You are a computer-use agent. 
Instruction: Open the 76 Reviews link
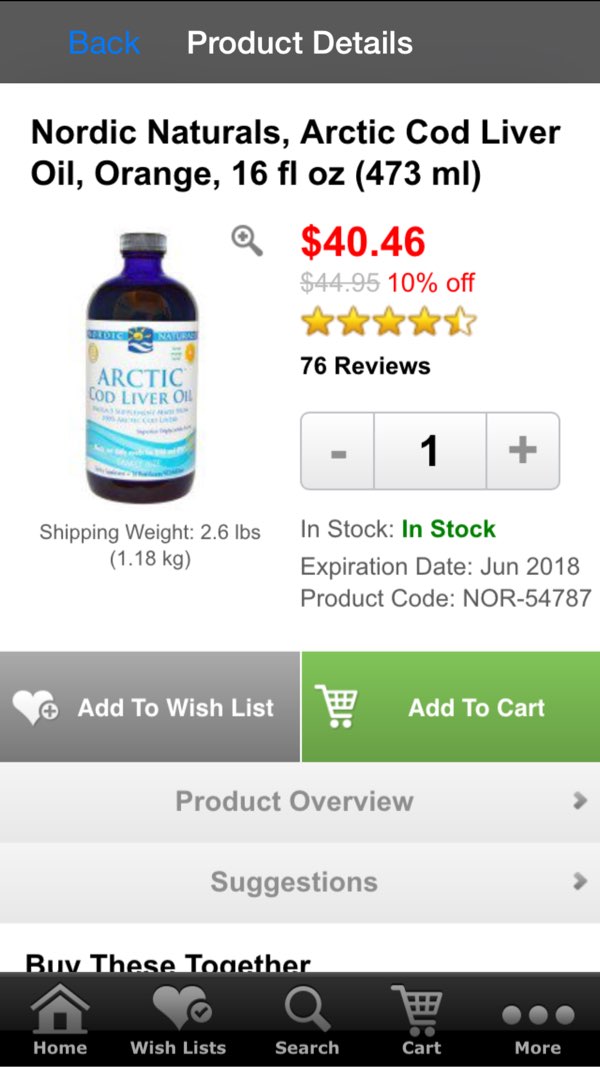tap(365, 366)
